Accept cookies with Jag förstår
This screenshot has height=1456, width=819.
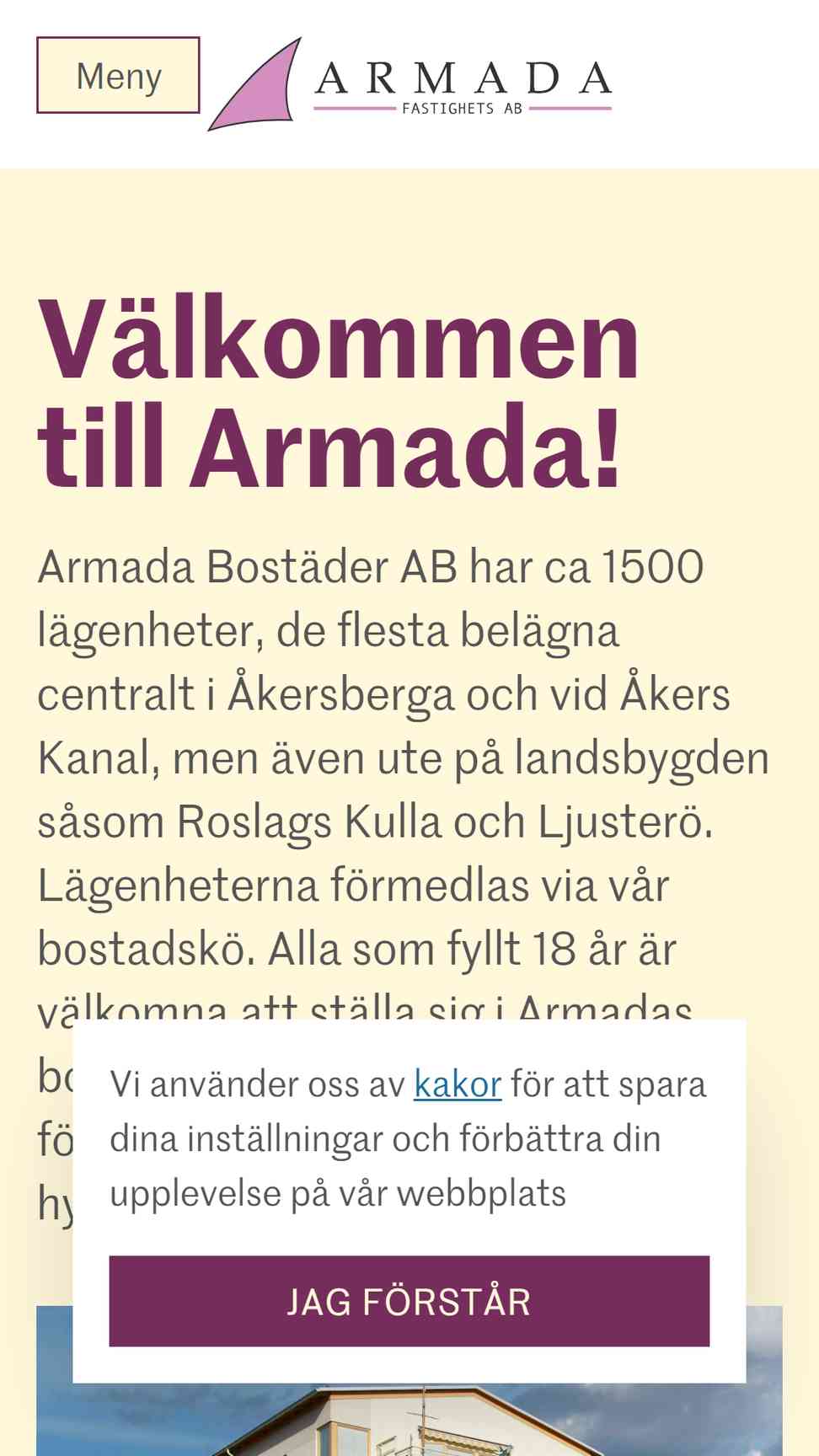click(409, 1301)
